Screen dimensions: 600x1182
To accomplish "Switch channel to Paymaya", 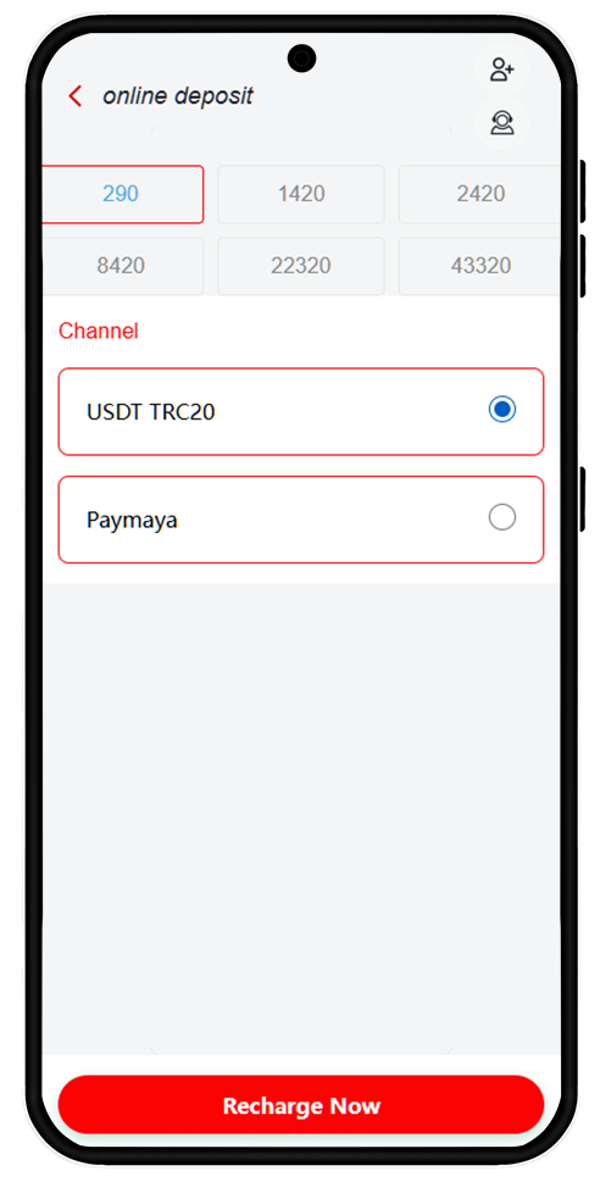I will [301, 519].
